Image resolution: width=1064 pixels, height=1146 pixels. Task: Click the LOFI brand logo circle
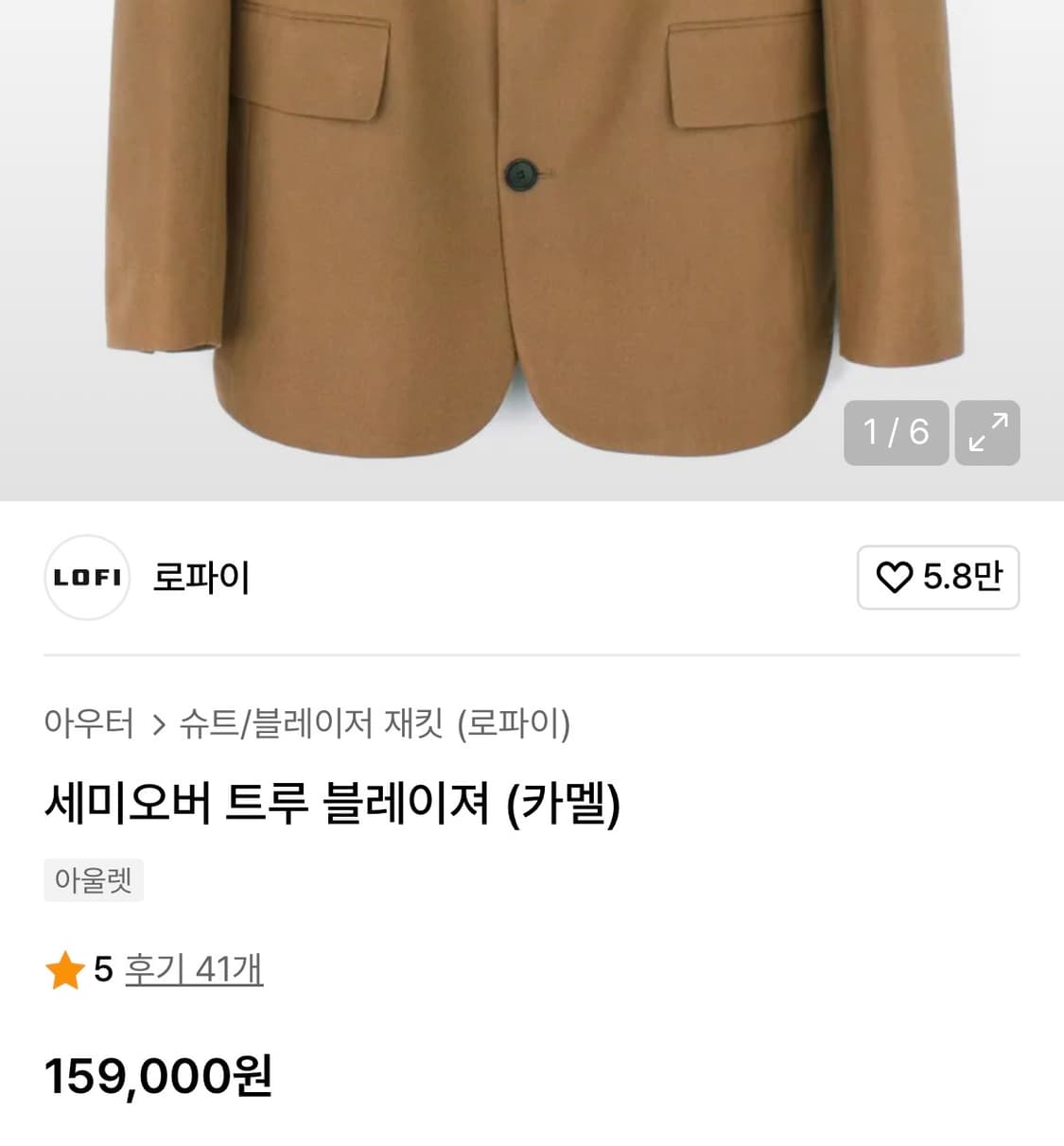[86, 579]
